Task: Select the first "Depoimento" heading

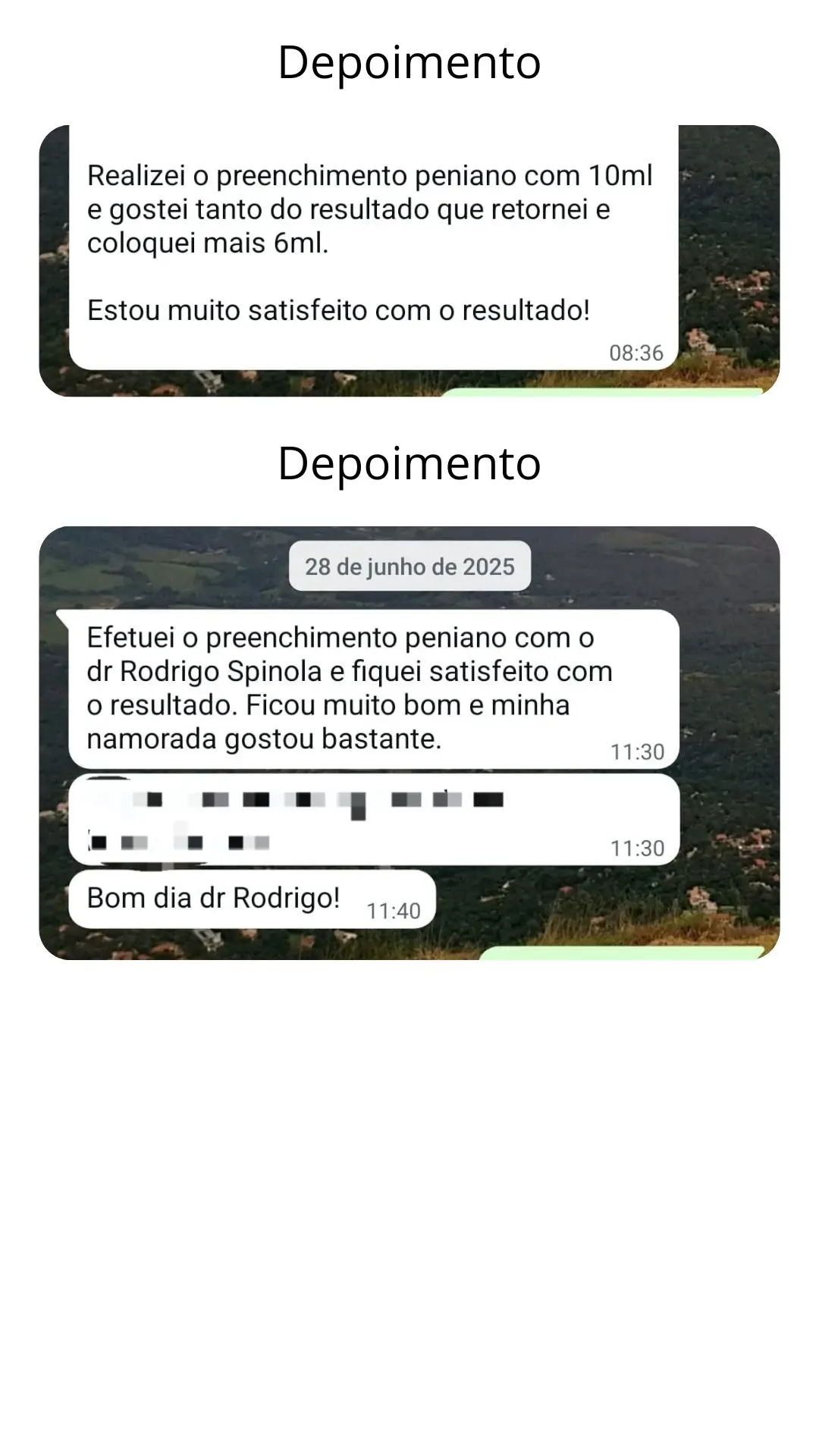Action: point(409,64)
